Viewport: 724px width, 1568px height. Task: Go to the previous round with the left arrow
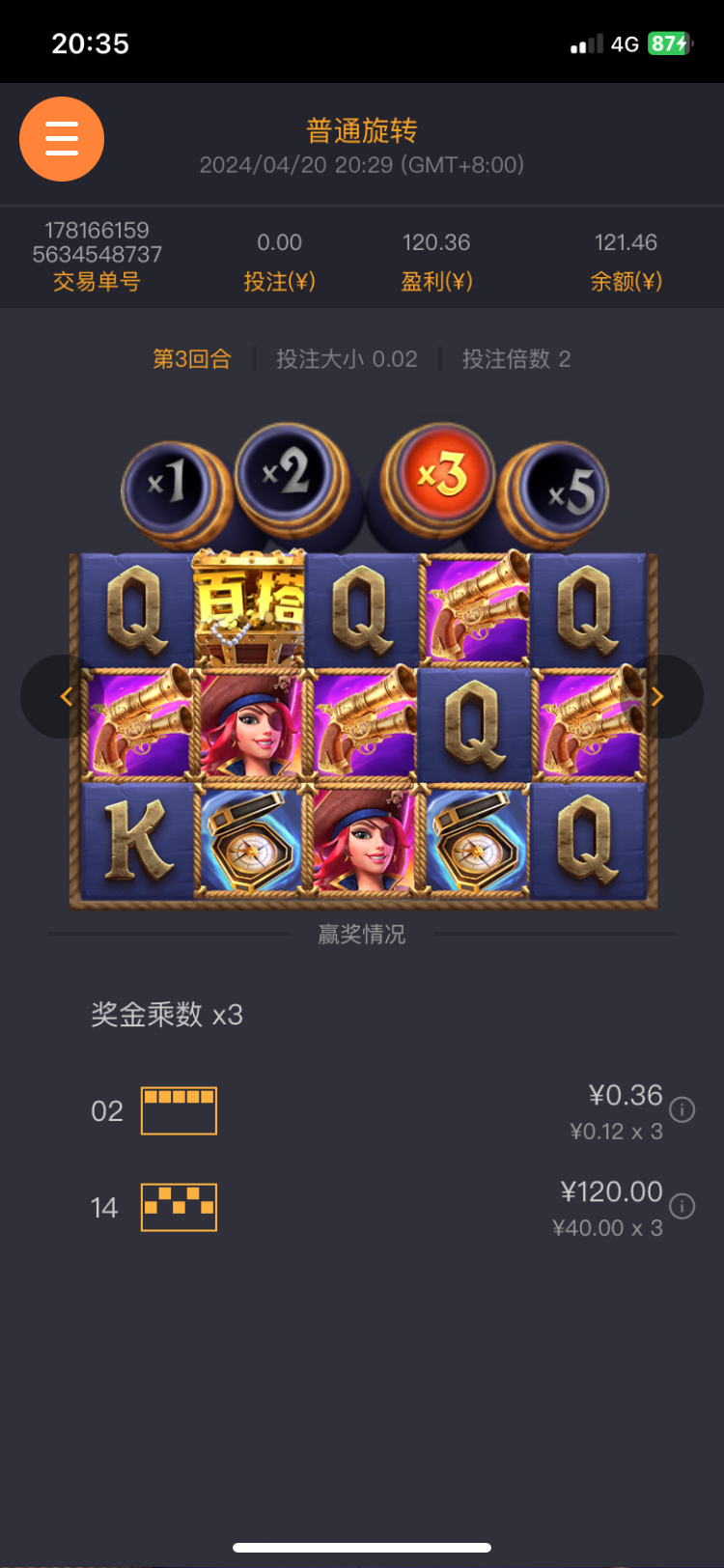(x=66, y=696)
